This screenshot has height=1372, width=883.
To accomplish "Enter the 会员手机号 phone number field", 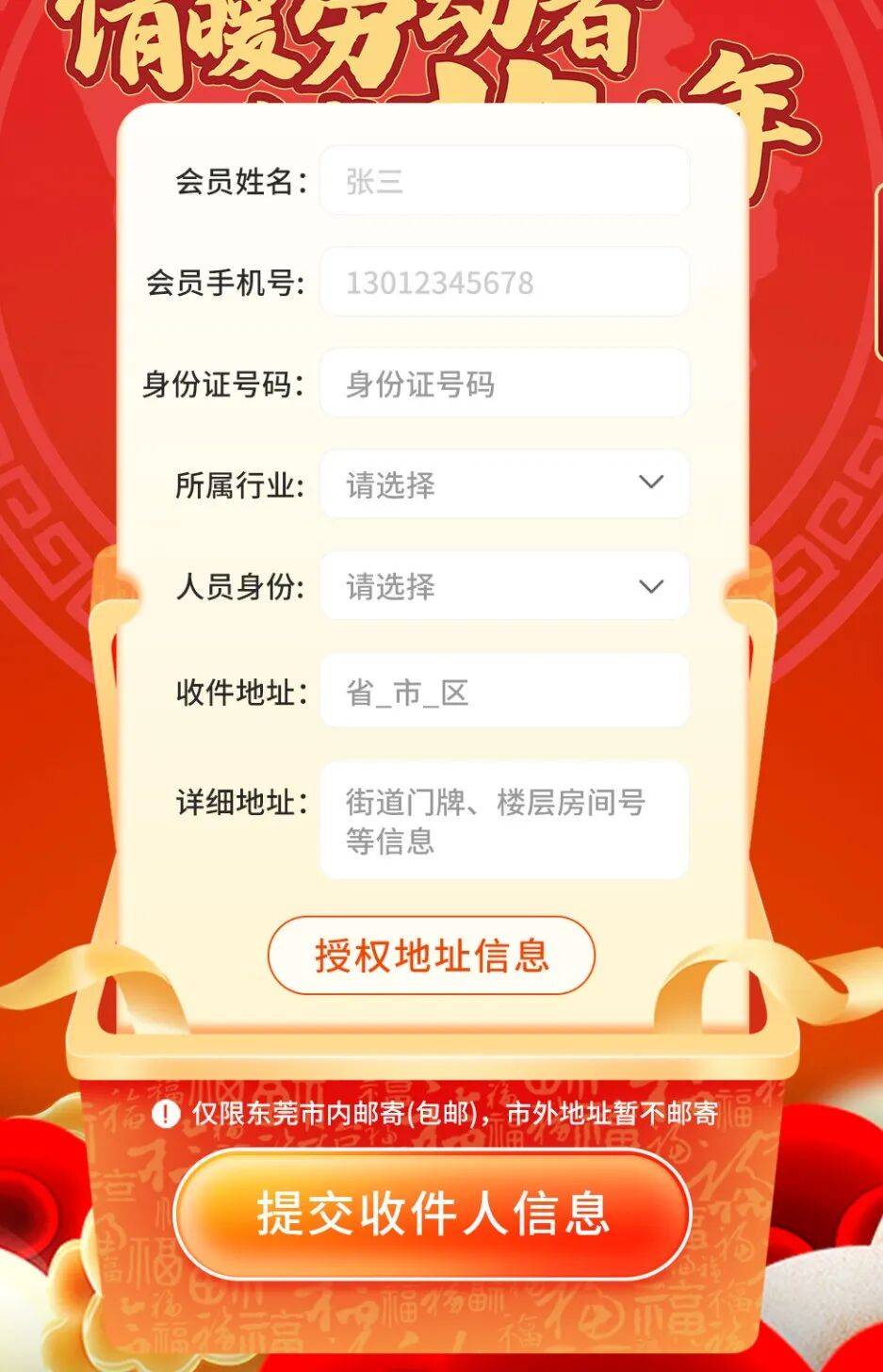I will click(x=504, y=282).
